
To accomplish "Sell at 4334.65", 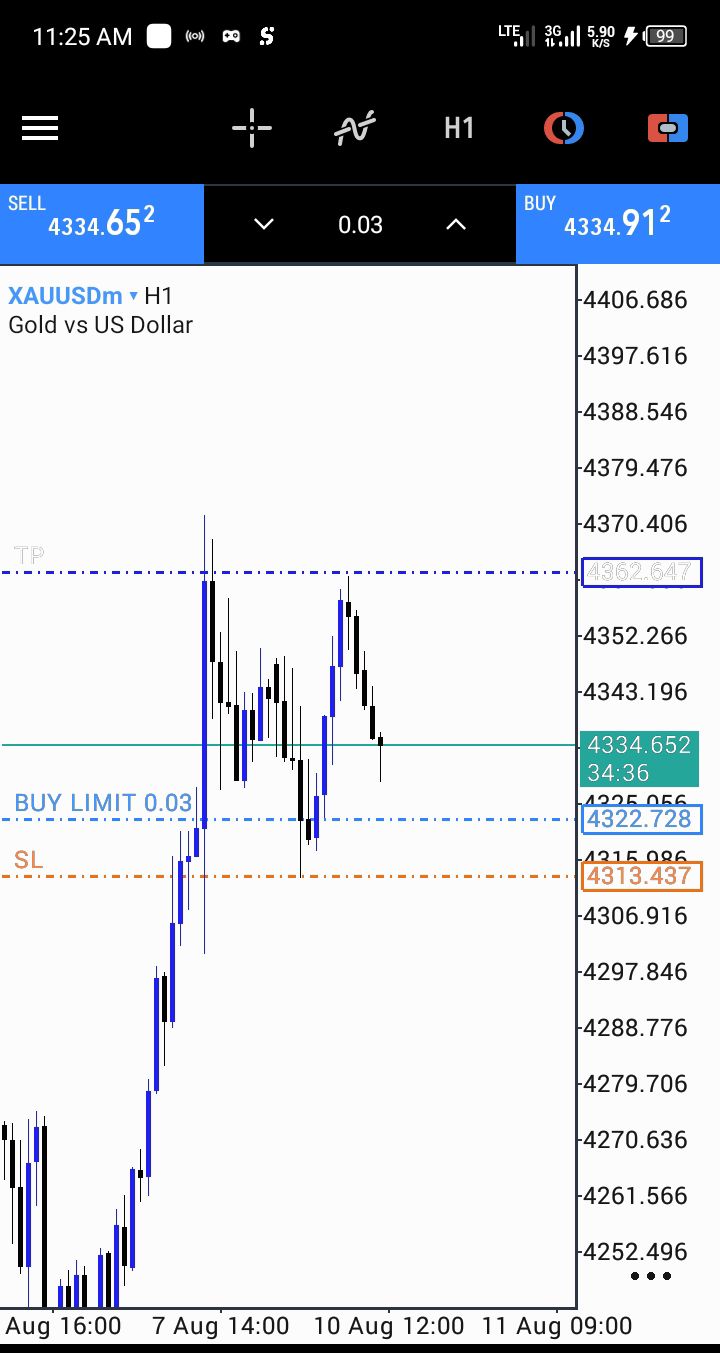I will point(102,224).
